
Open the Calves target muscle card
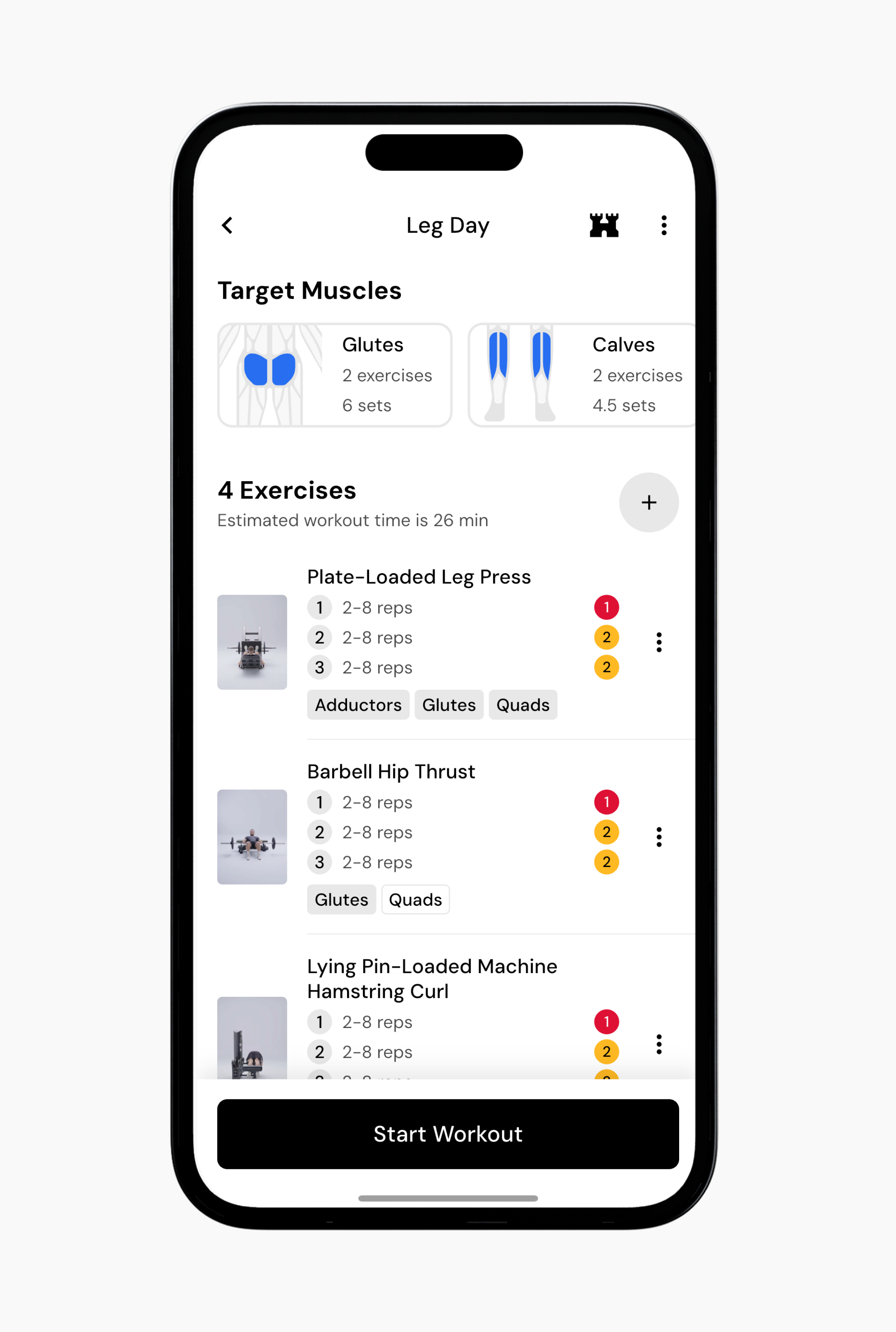[x=581, y=375]
